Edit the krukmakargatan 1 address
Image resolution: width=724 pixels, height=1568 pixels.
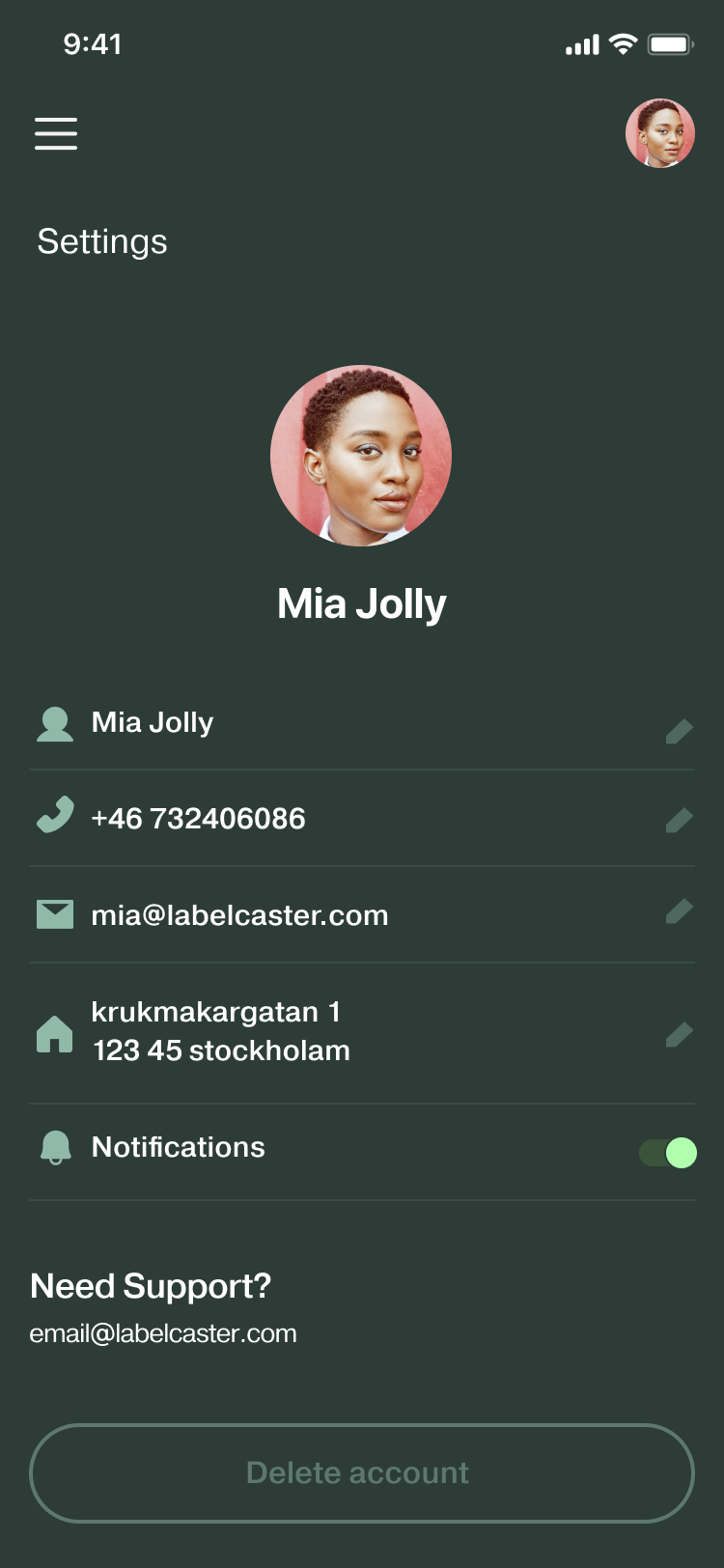680,1034
